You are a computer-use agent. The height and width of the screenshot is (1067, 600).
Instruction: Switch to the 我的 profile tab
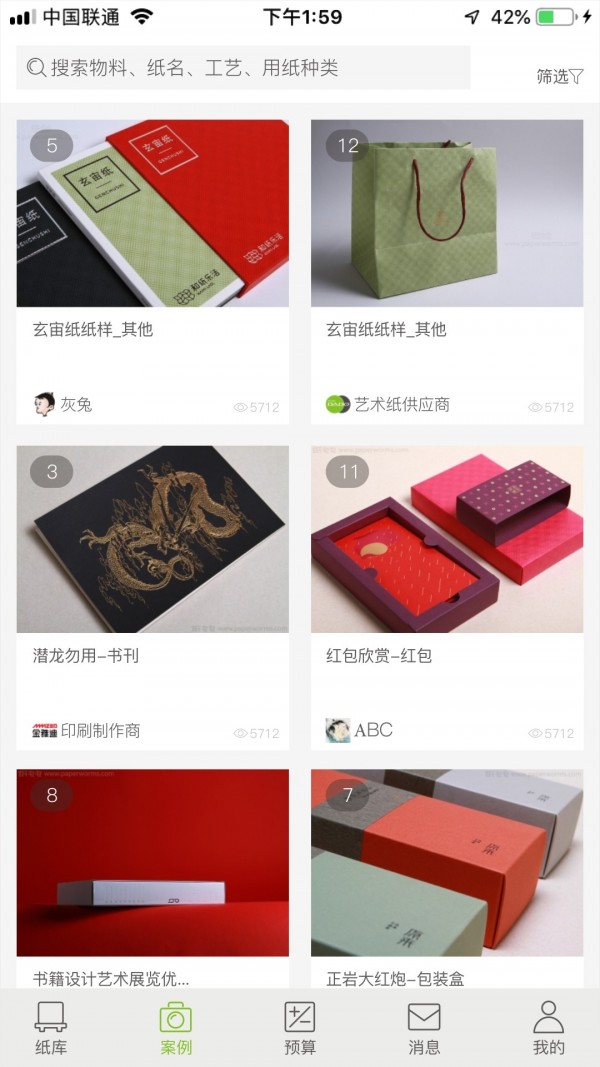[548, 1028]
